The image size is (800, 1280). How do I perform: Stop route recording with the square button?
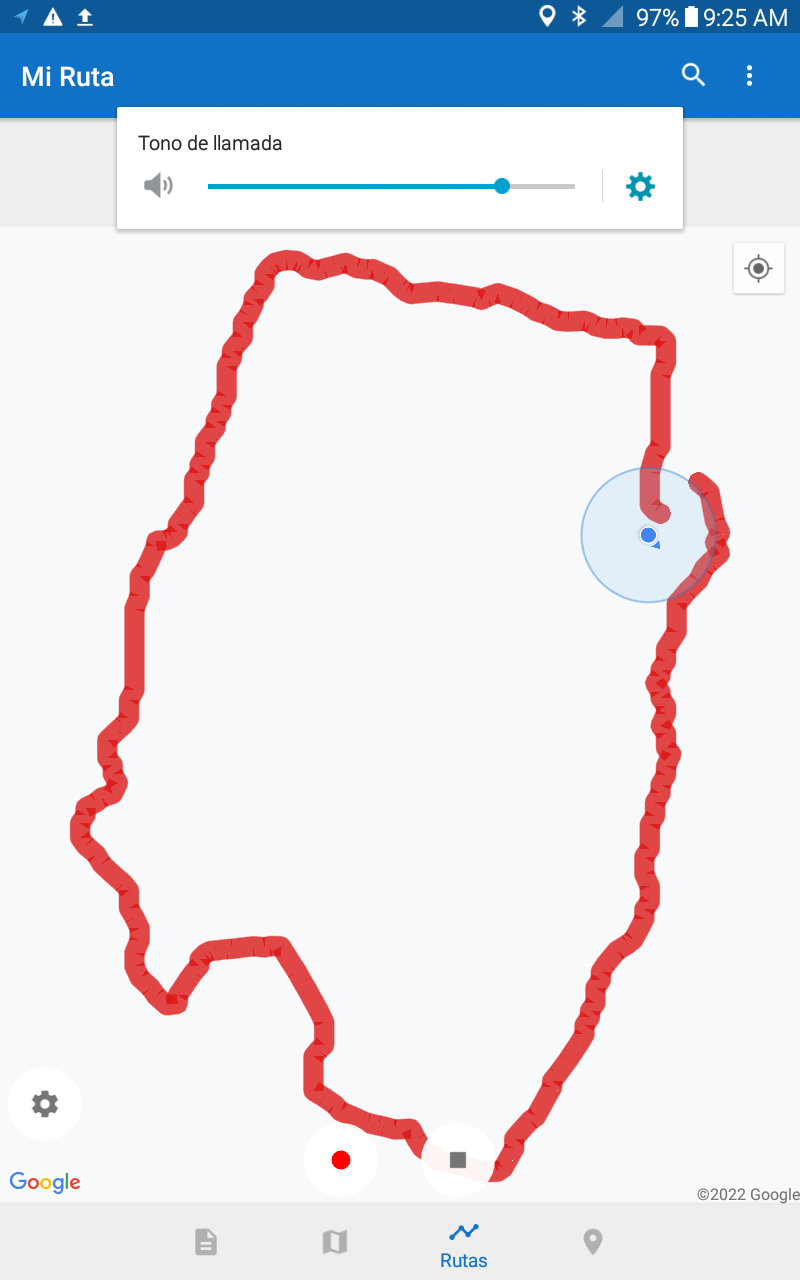pyautogui.click(x=458, y=1160)
